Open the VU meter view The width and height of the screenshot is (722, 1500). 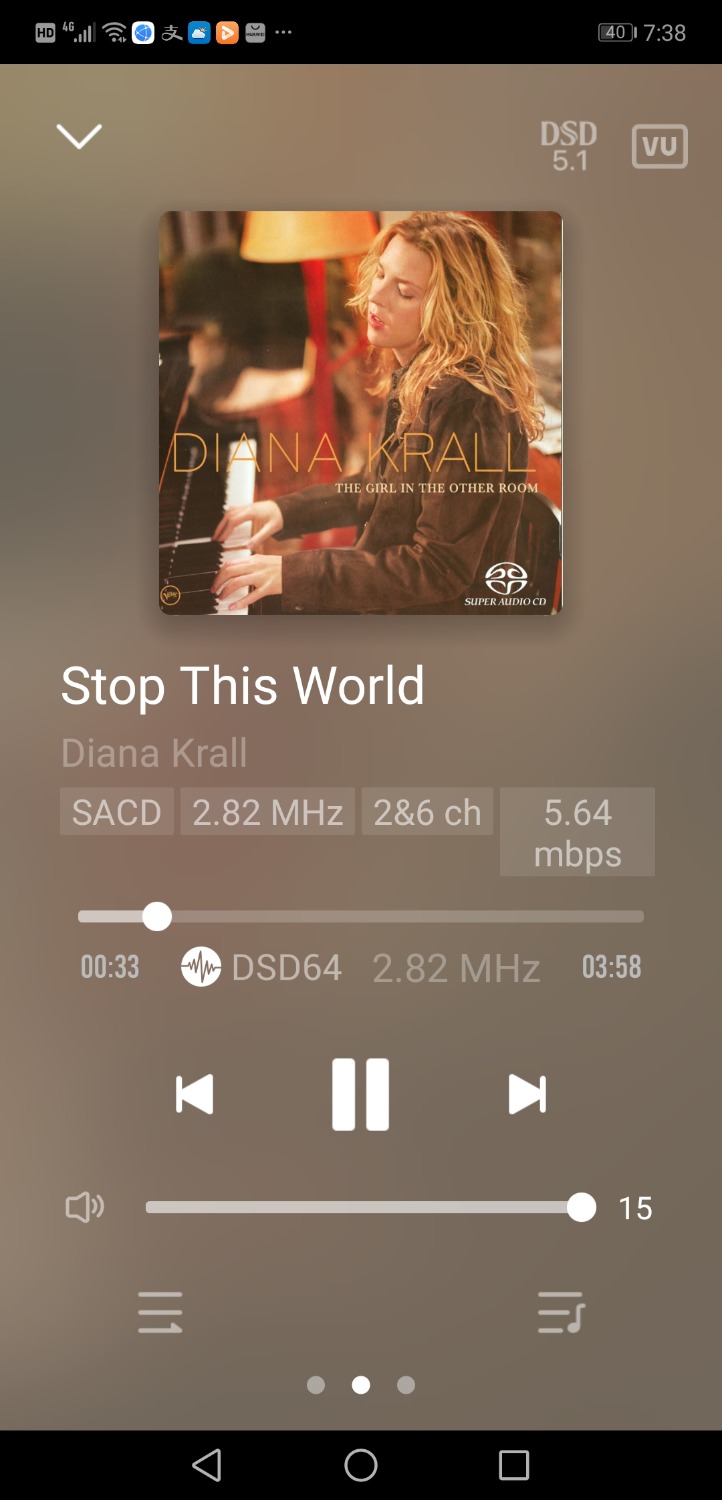tap(659, 147)
